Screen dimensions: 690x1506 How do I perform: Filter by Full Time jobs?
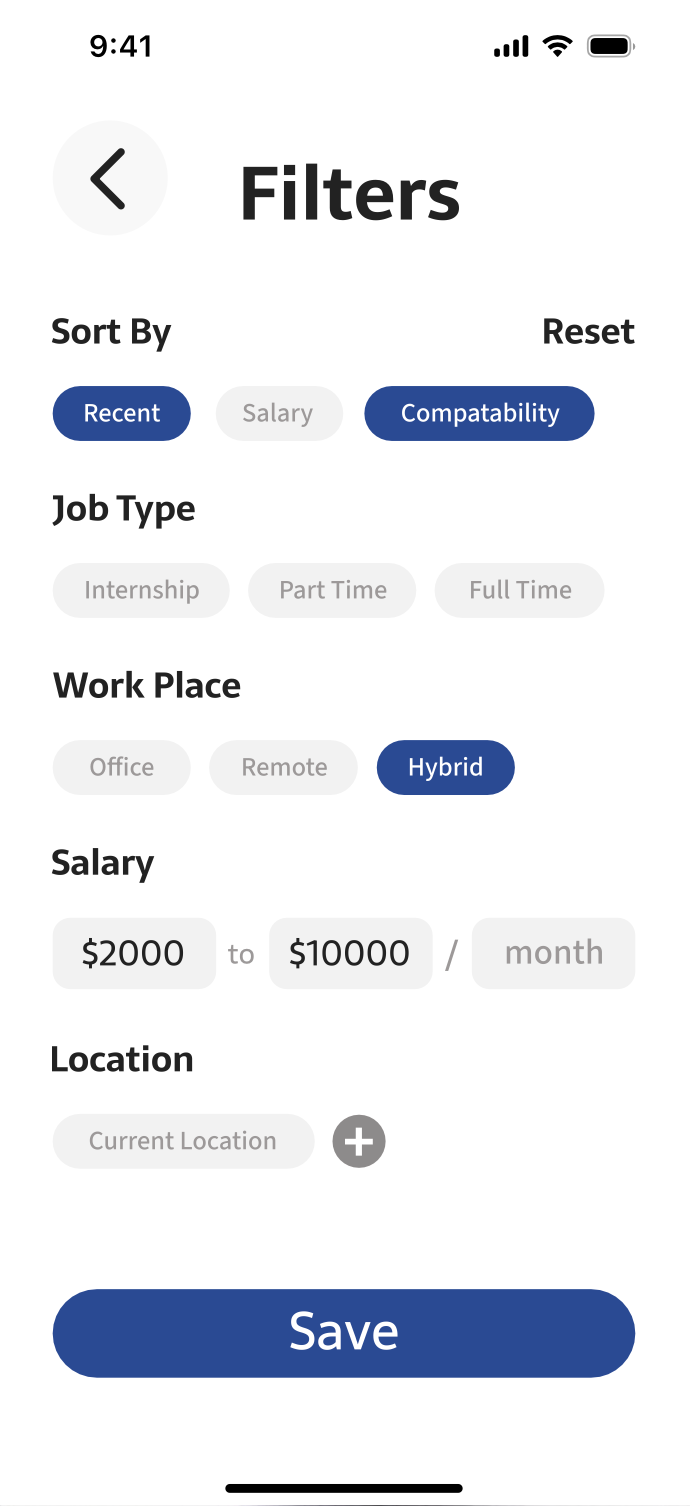(519, 590)
